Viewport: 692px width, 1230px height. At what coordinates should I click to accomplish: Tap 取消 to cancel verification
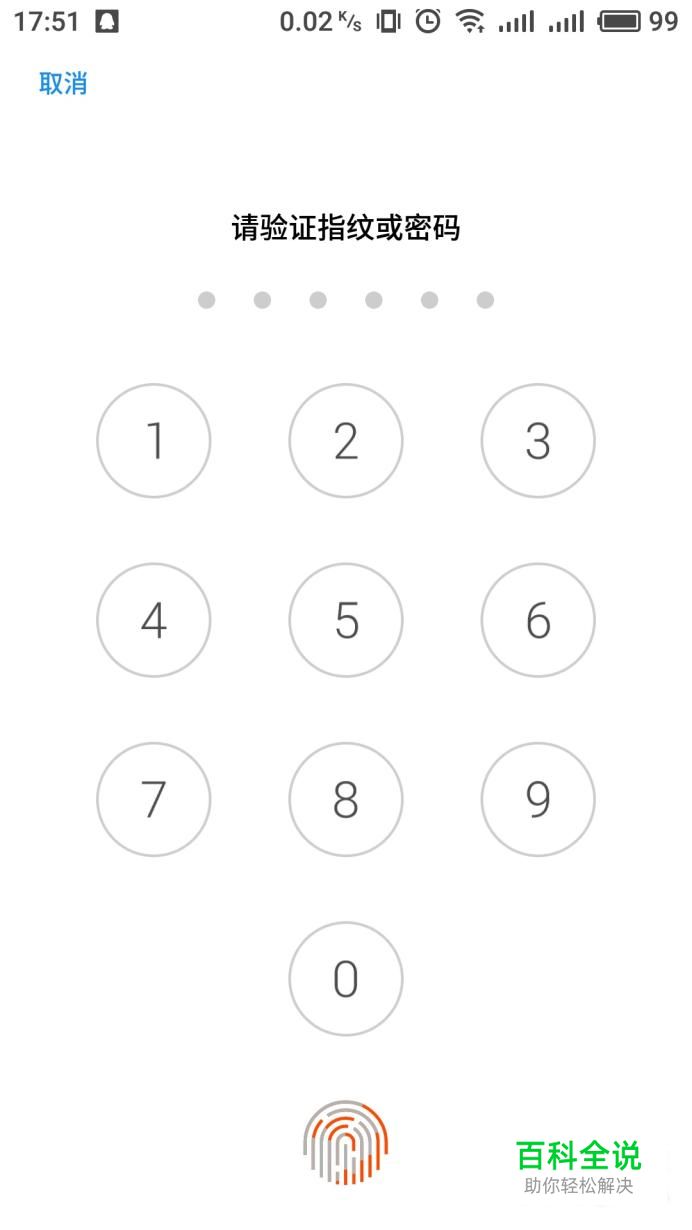[x=63, y=84]
